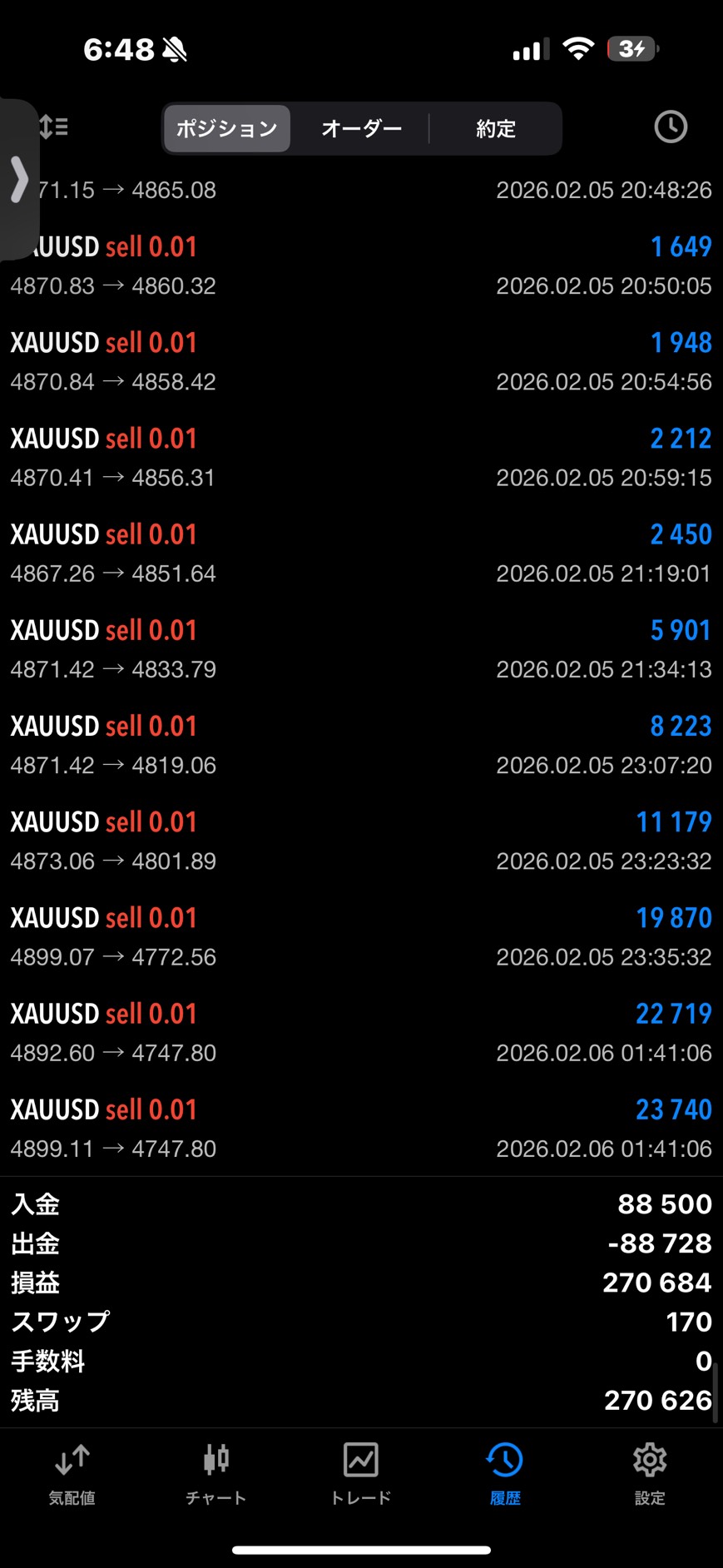The width and height of the screenshot is (723, 1568).
Task: Go to the 気配値 tab
Action: [72, 1475]
